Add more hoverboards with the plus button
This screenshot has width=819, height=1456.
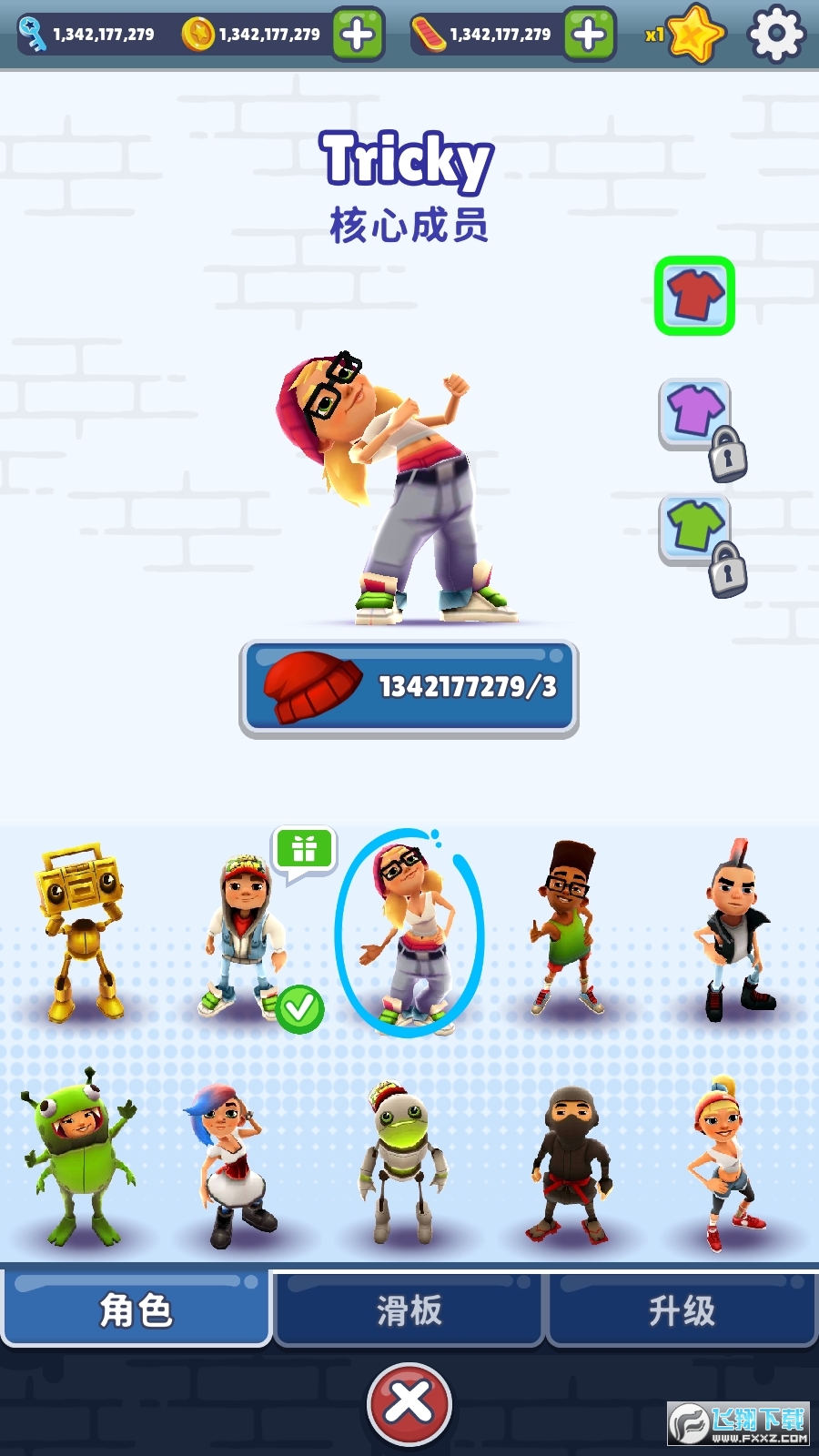[x=589, y=35]
